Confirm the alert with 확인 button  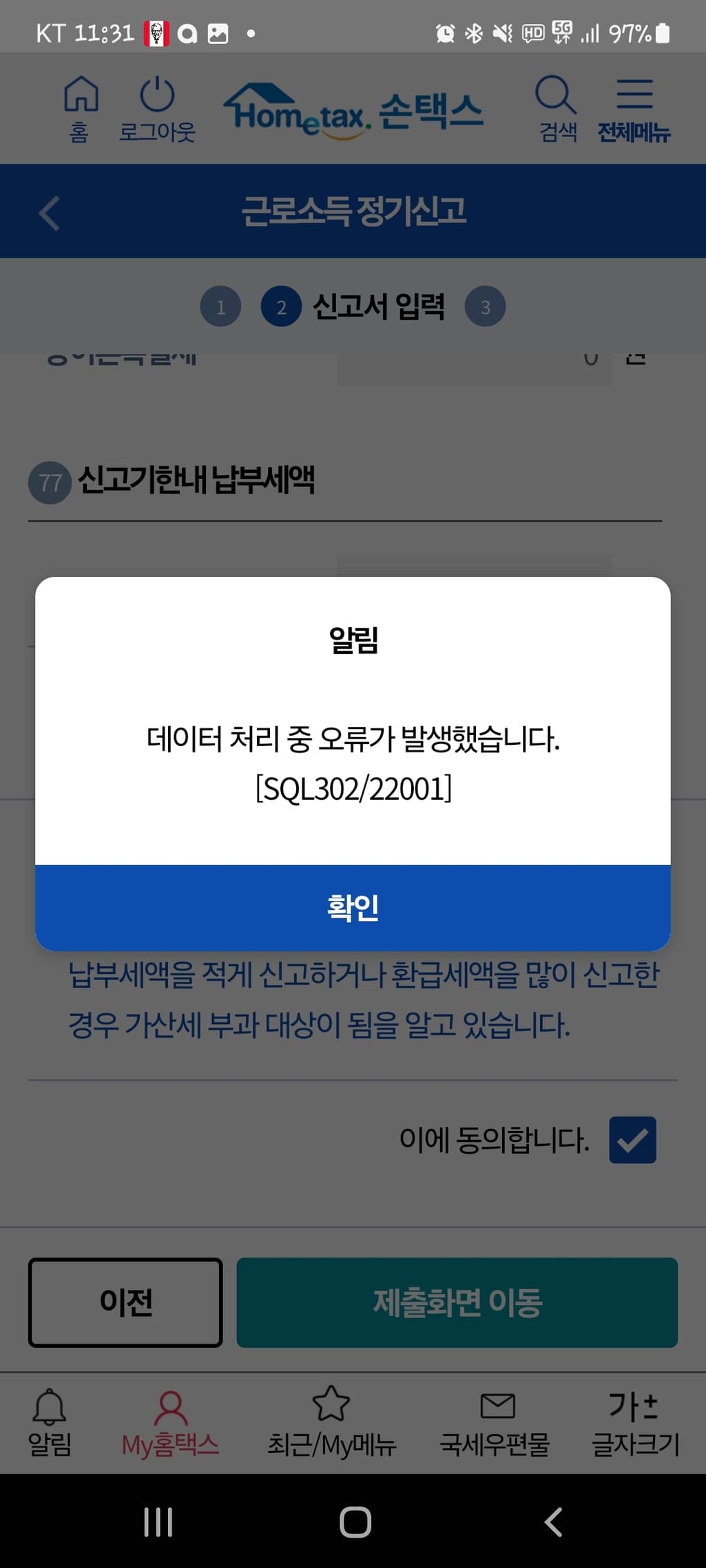353,907
